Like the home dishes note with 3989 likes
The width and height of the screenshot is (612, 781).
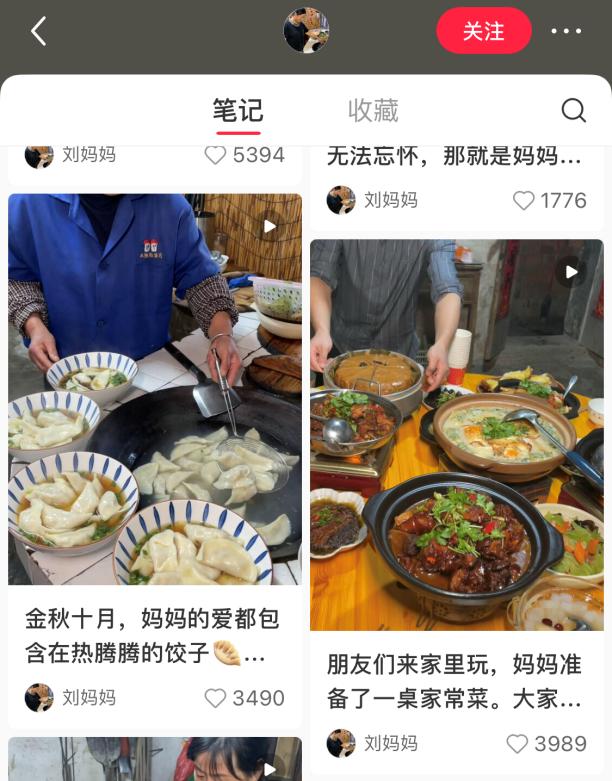[x=517, y=743]
